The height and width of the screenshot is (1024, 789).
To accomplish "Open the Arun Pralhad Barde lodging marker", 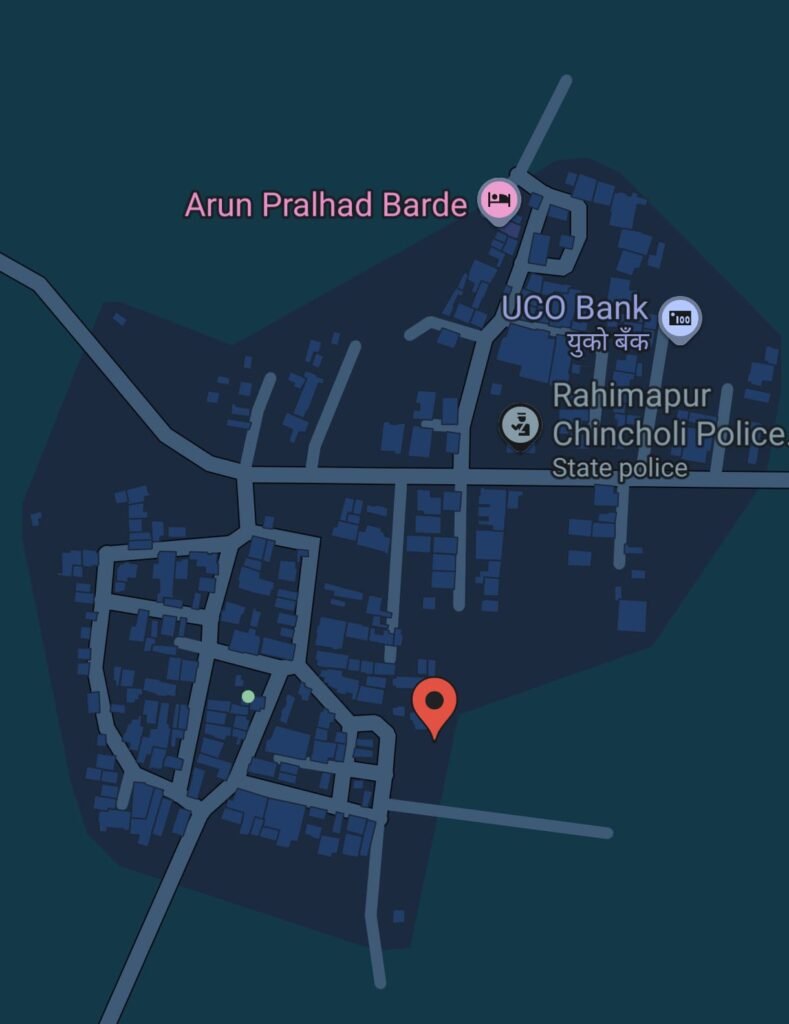I will [x=498, y=201].
